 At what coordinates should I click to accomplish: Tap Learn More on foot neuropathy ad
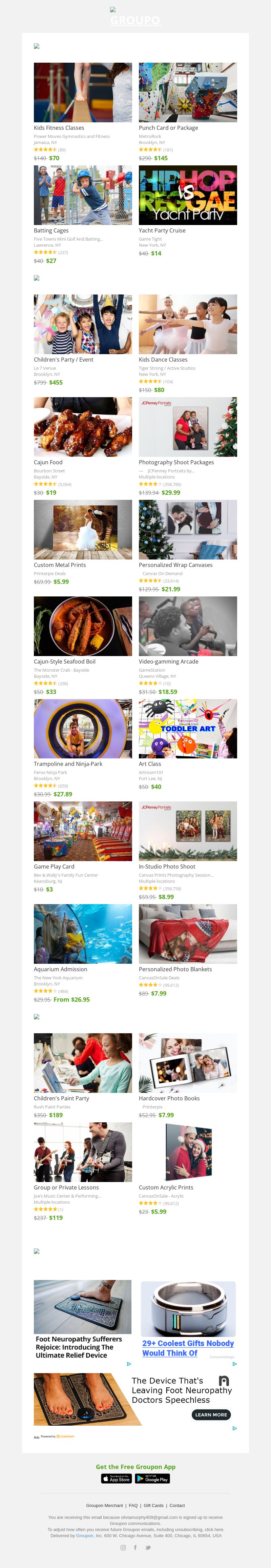(211, 1415)
